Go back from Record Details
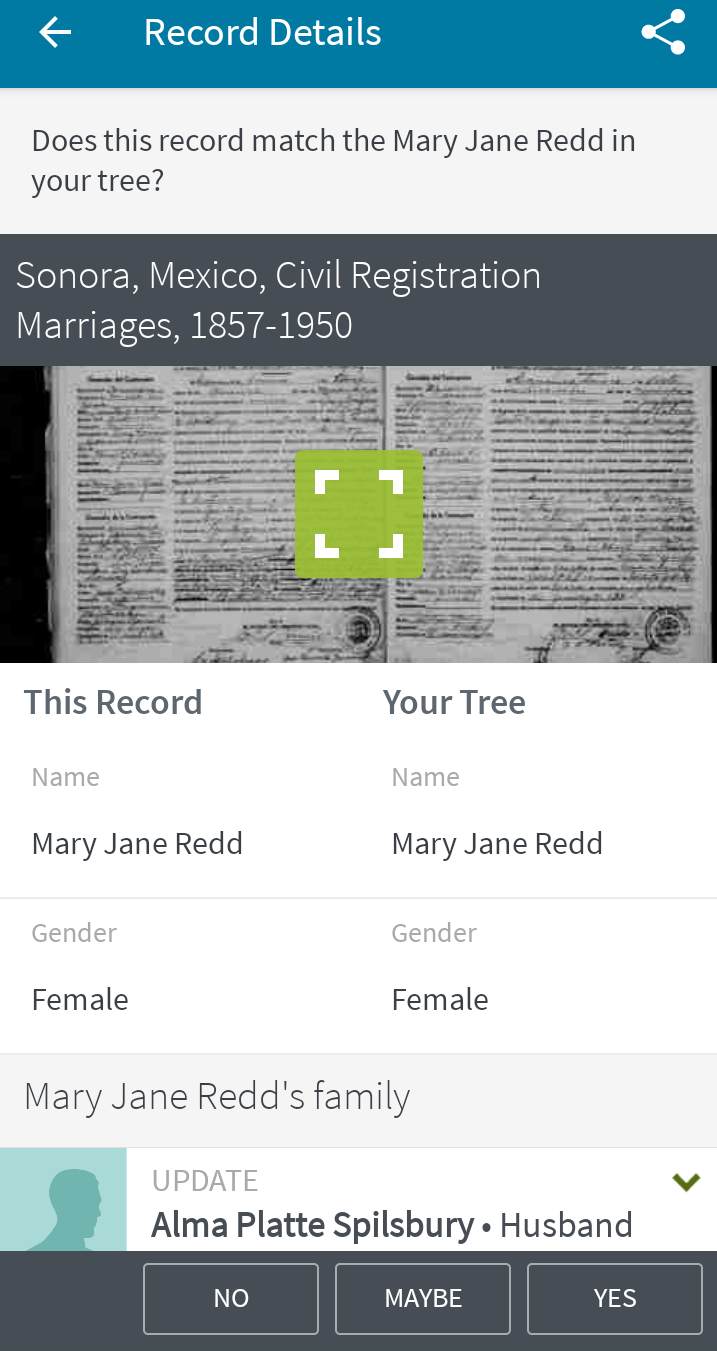 (55, 33)
